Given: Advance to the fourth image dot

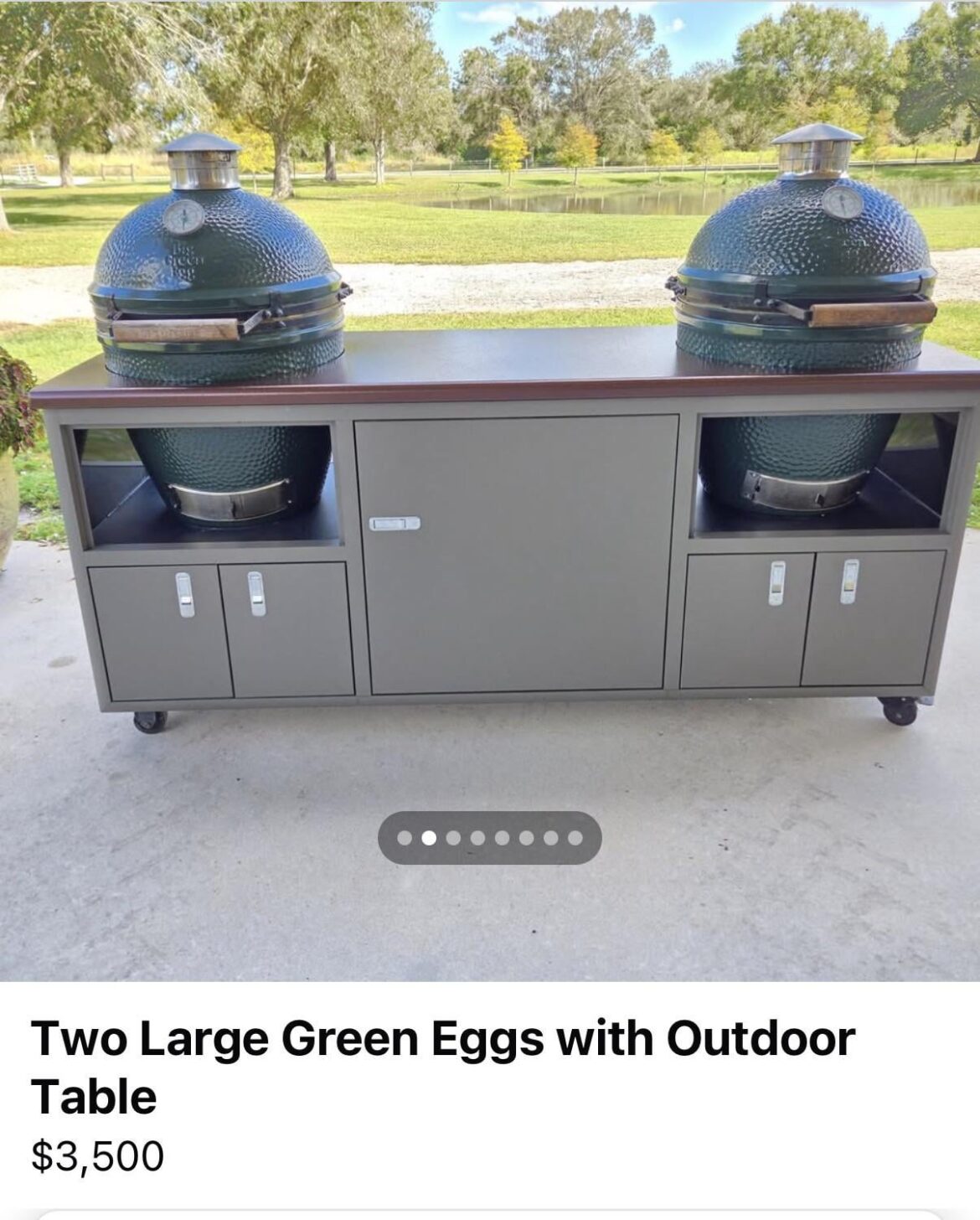Looking at the screenshot, I should click(478, 838).
